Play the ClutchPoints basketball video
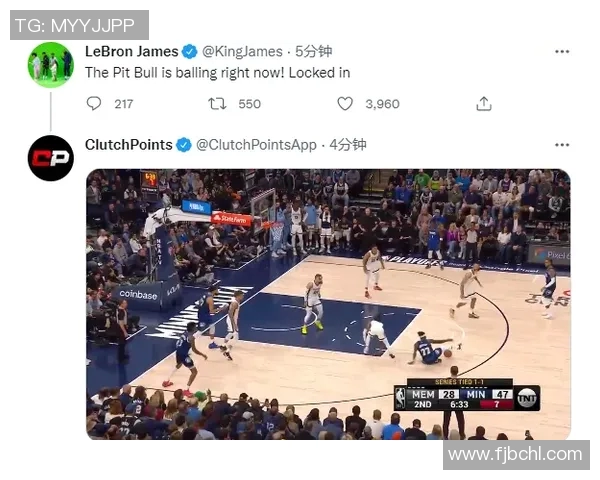This screenshot has height=480, width=600. coord(328,304)
